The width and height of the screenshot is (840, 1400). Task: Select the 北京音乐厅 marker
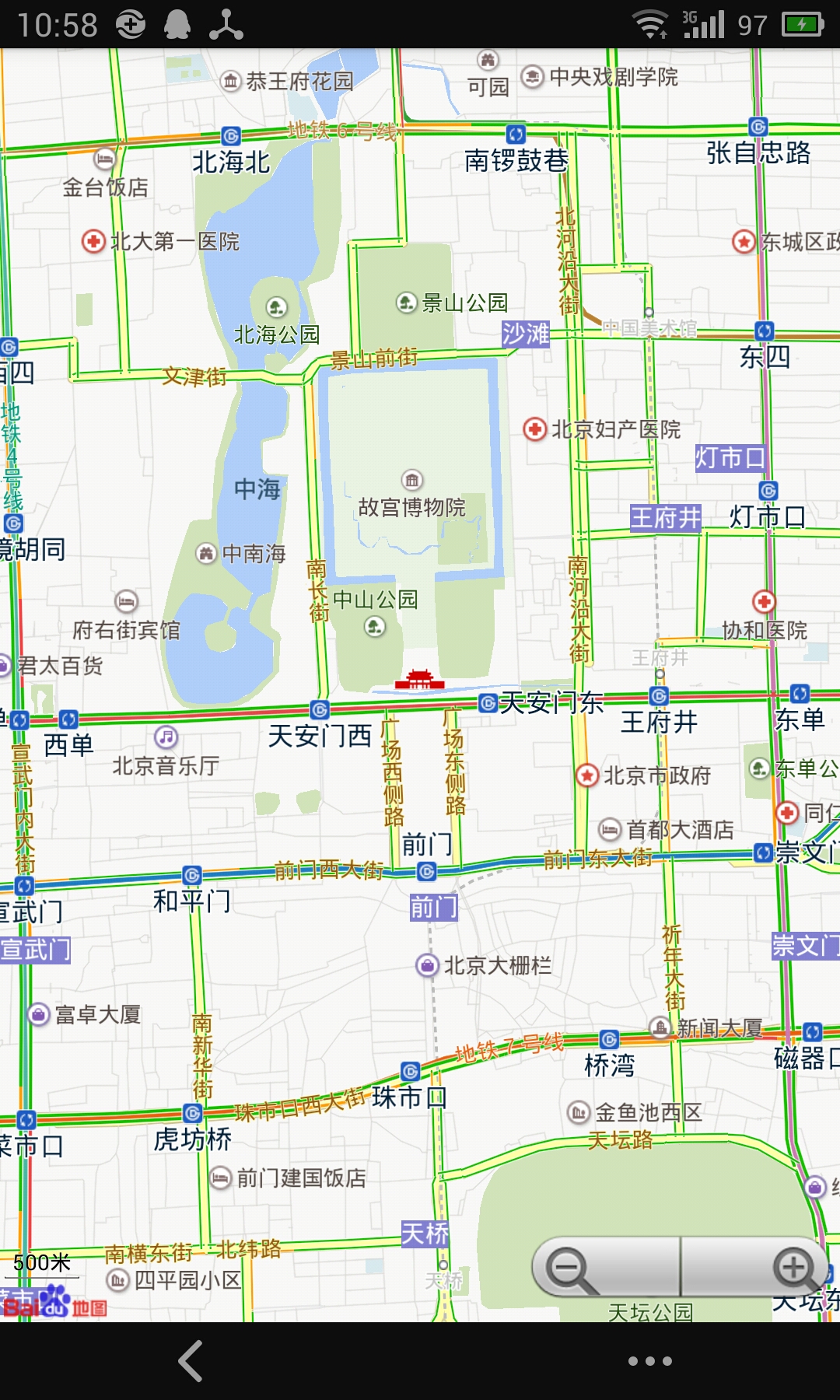pos(166,736)
